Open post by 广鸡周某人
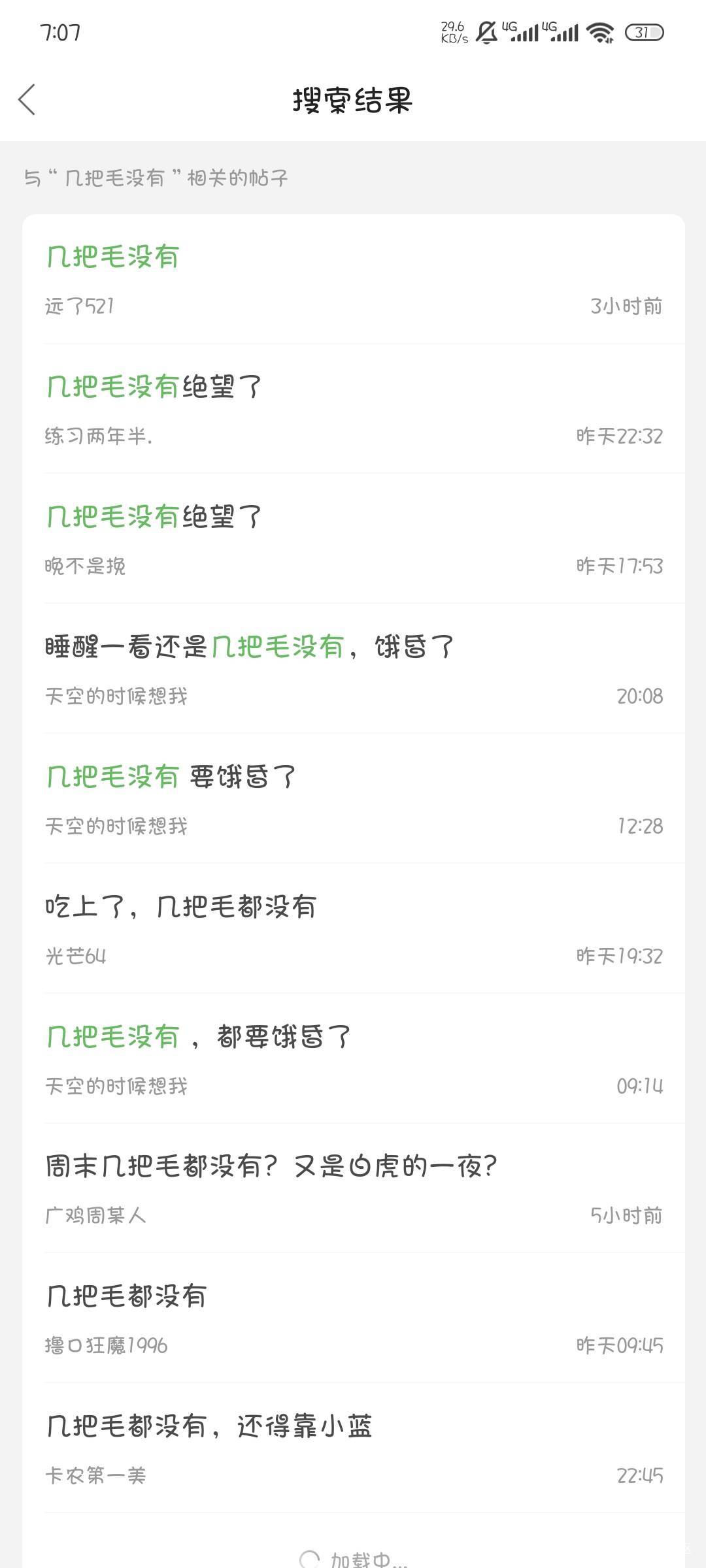This screenshot has width=706, height=1568. 353,1189
